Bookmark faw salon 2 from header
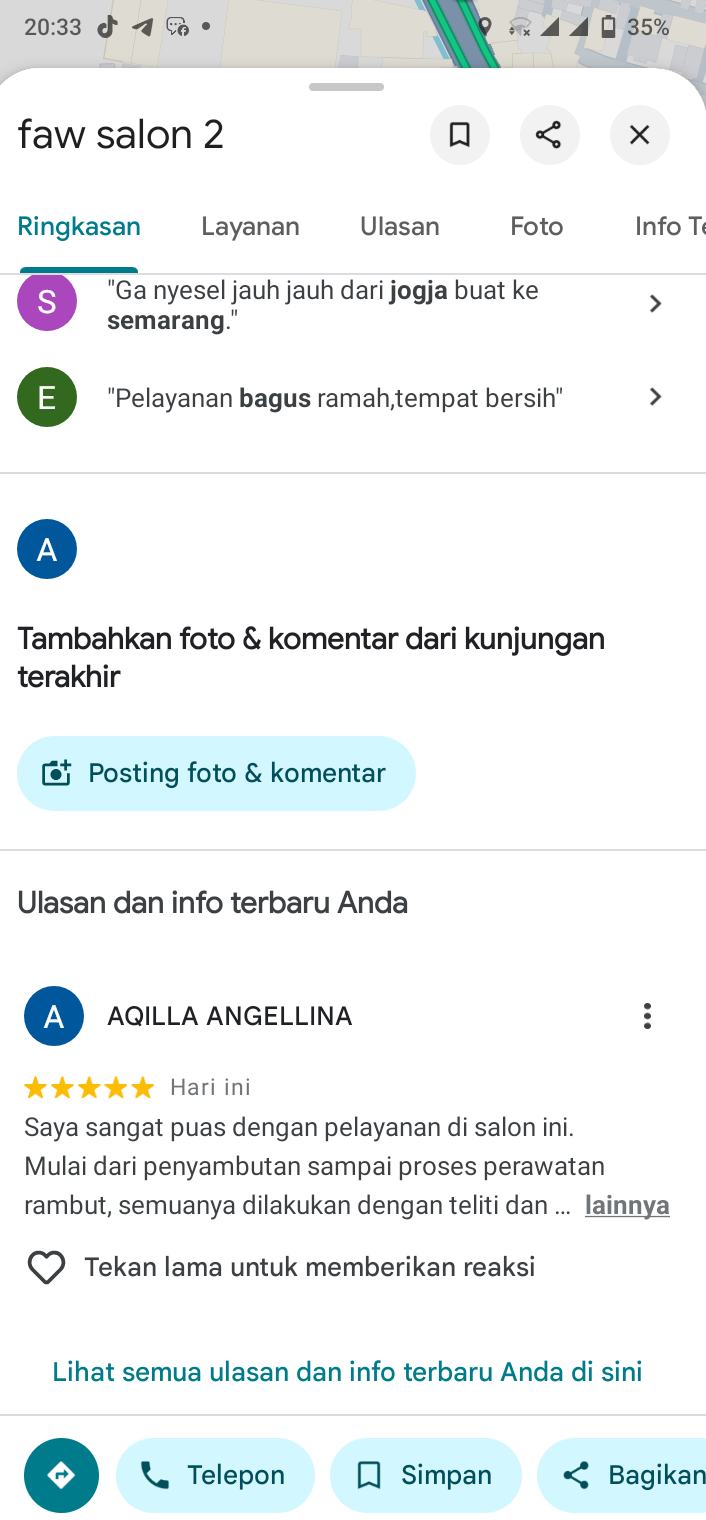This screenshot has width=706, height=1520. tap(460, 135)
